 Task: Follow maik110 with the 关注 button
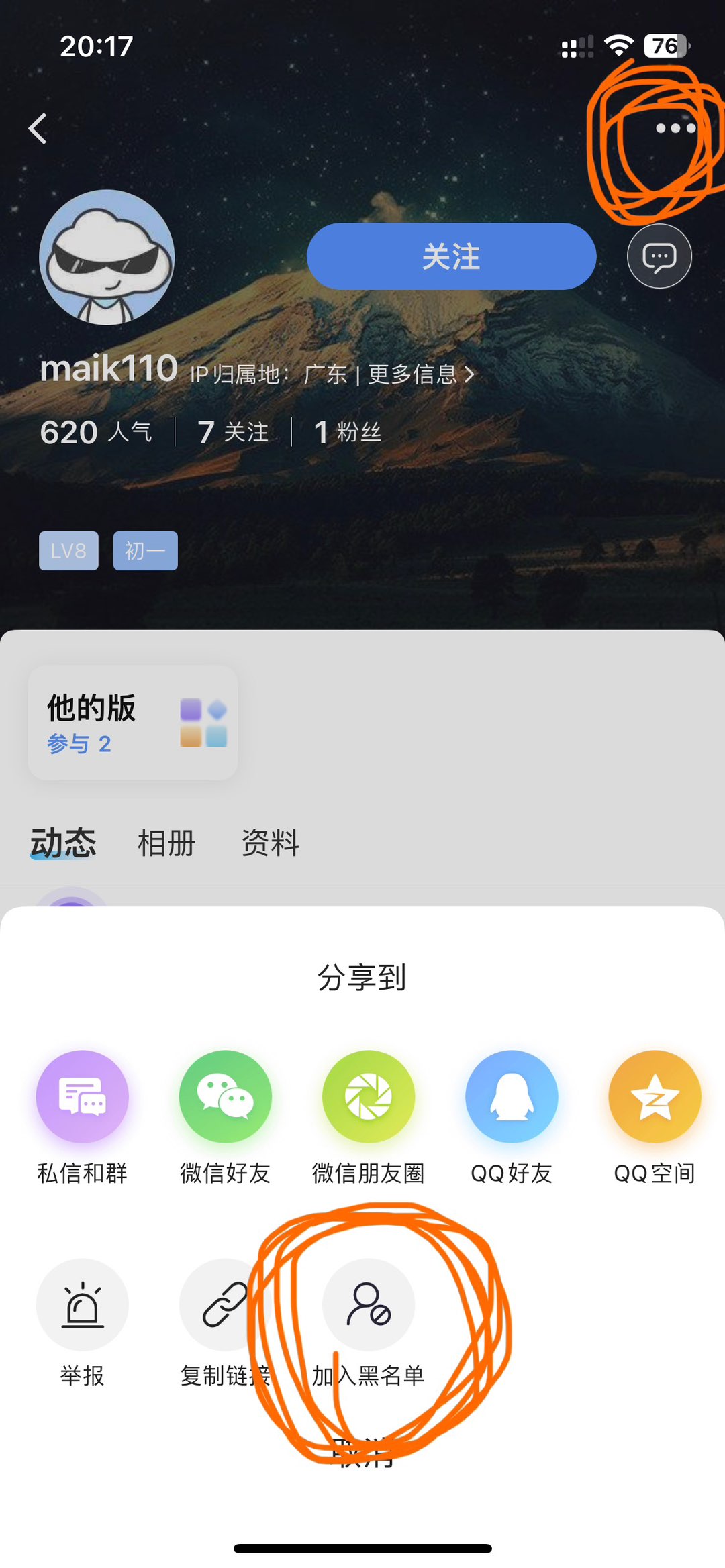pos(451,256)
